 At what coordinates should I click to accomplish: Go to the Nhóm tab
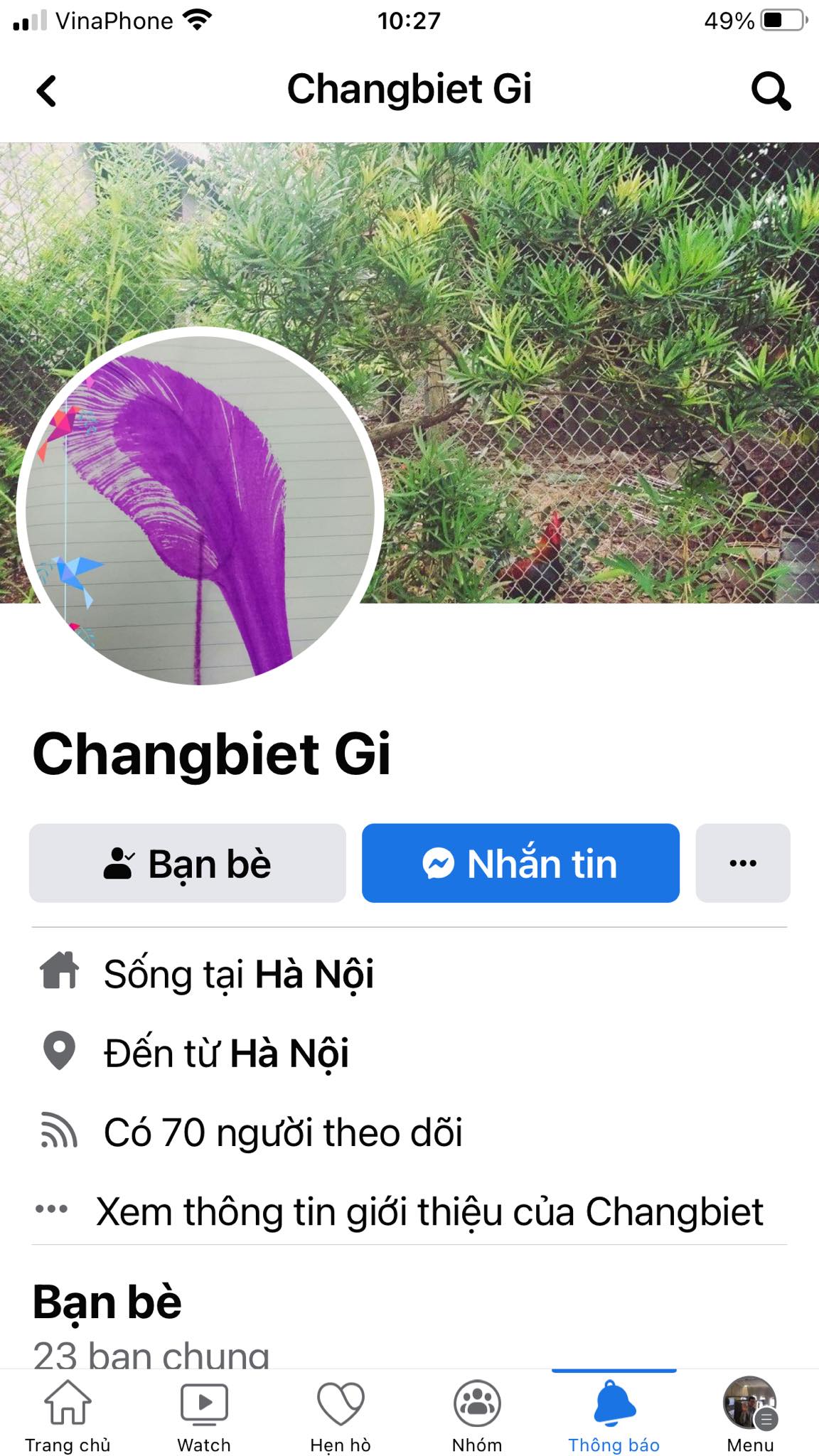click(477, 1415)
